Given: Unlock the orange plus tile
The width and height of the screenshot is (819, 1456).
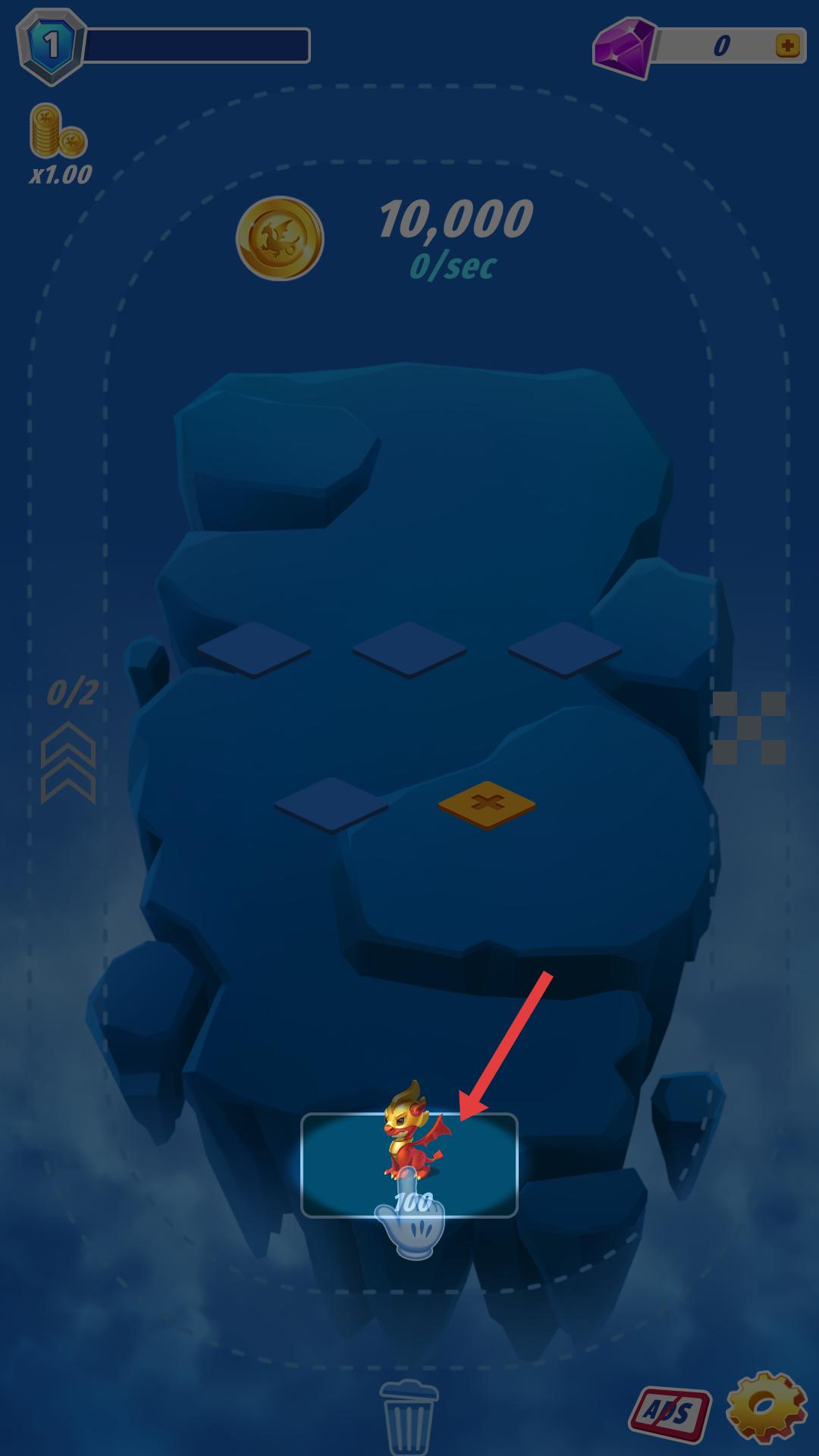Looking at the screenshot, I should pyautogui.click(x=487, y=804).
